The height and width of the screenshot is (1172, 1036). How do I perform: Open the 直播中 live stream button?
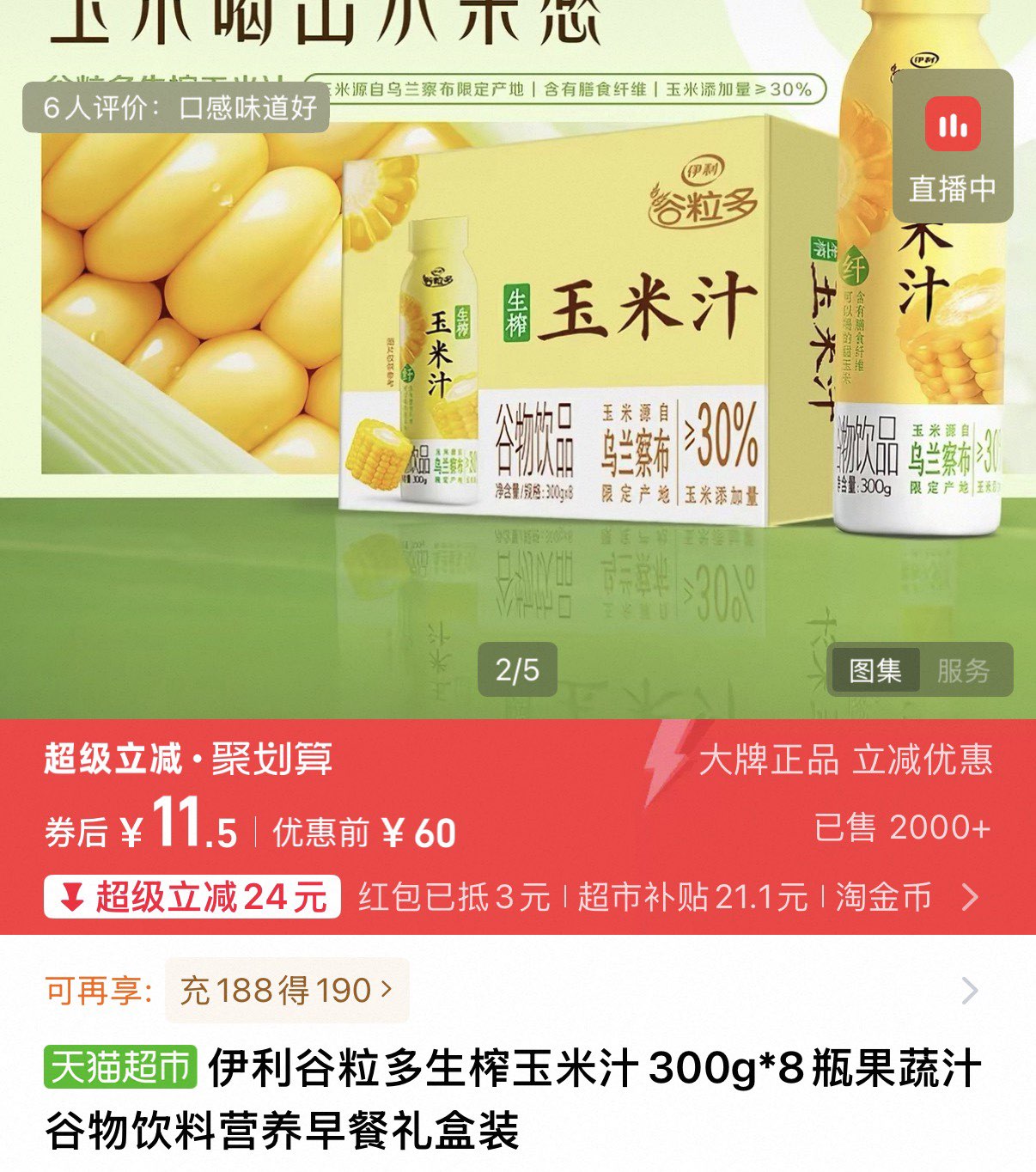coord(952,147)
